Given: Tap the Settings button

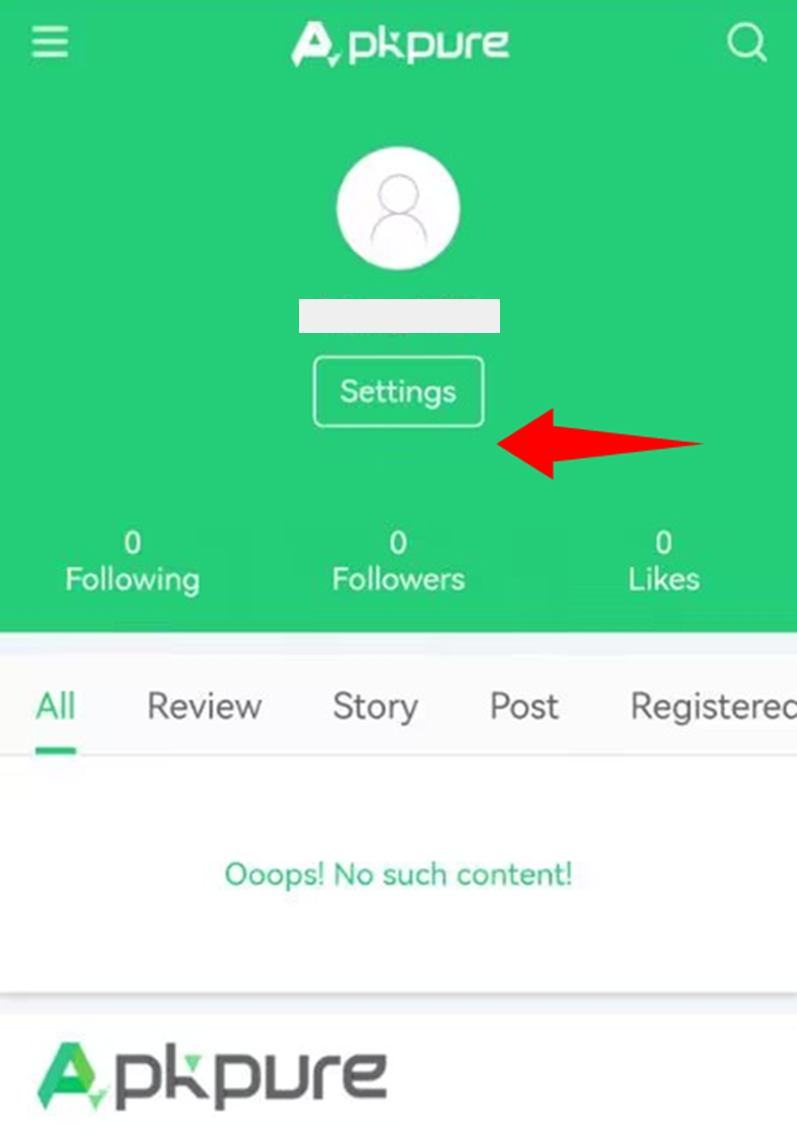Looking at the screenshot, I should pyautogui.click(x=398, y=391).
